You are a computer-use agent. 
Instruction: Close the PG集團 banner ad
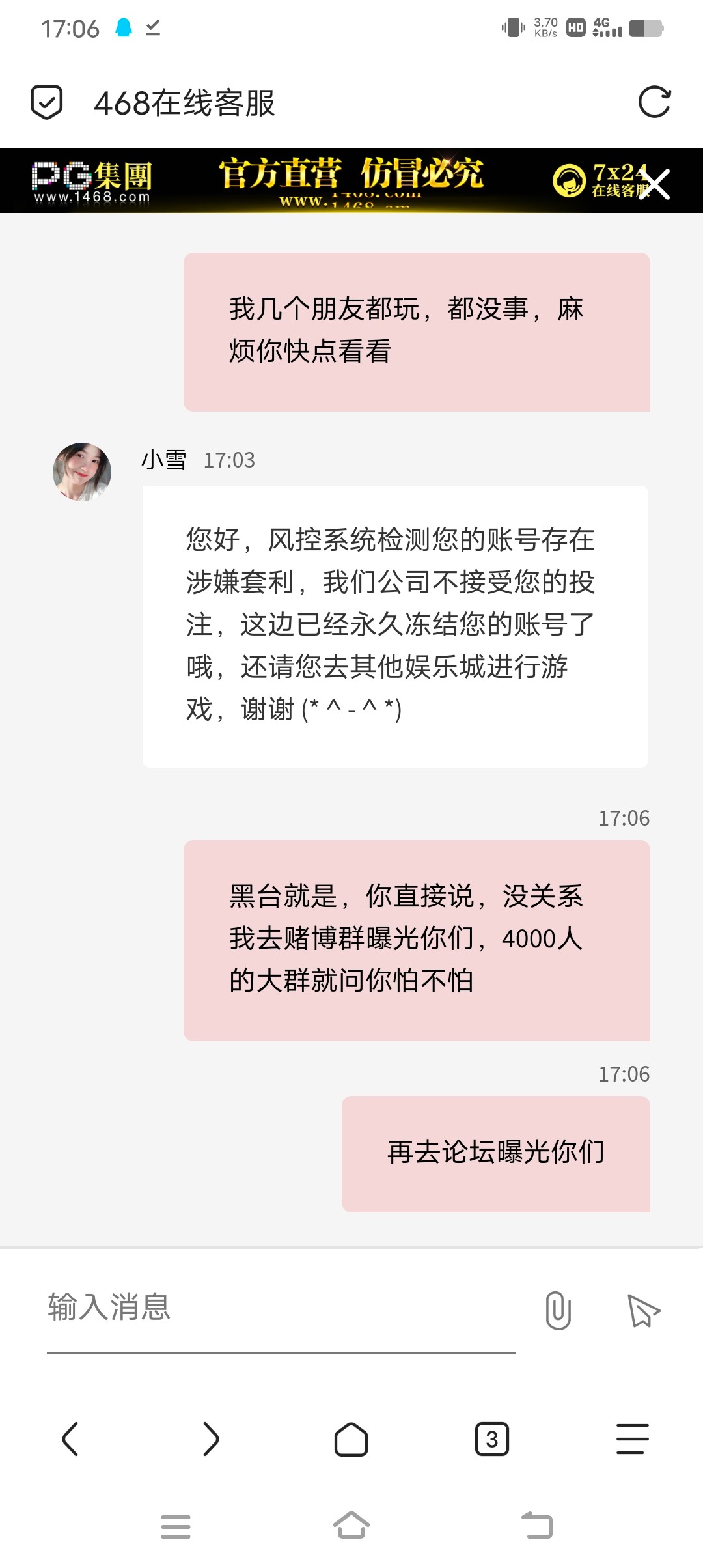click(655, 184)
